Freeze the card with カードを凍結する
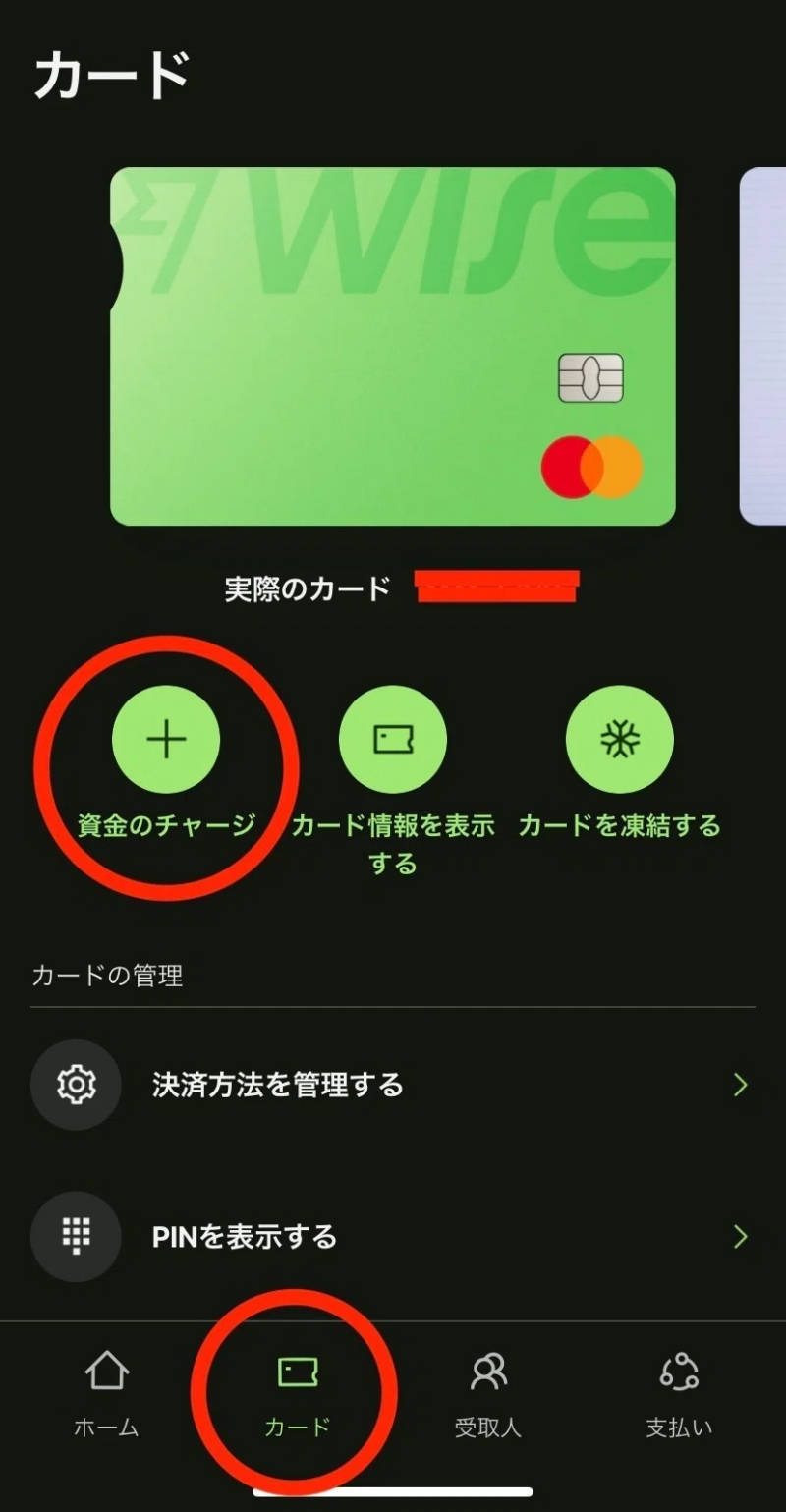 619,740
